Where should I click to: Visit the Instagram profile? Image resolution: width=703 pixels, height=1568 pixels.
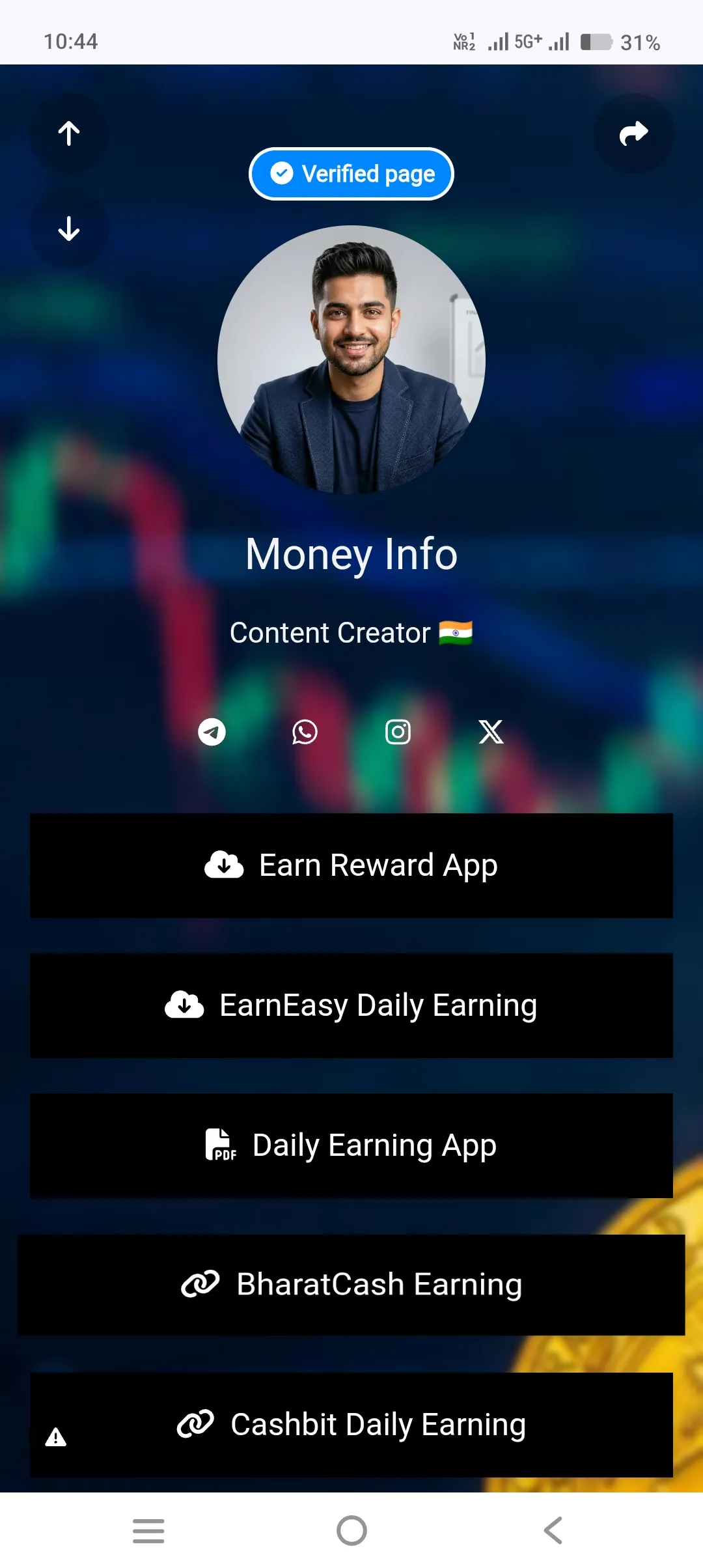[398, 732]
